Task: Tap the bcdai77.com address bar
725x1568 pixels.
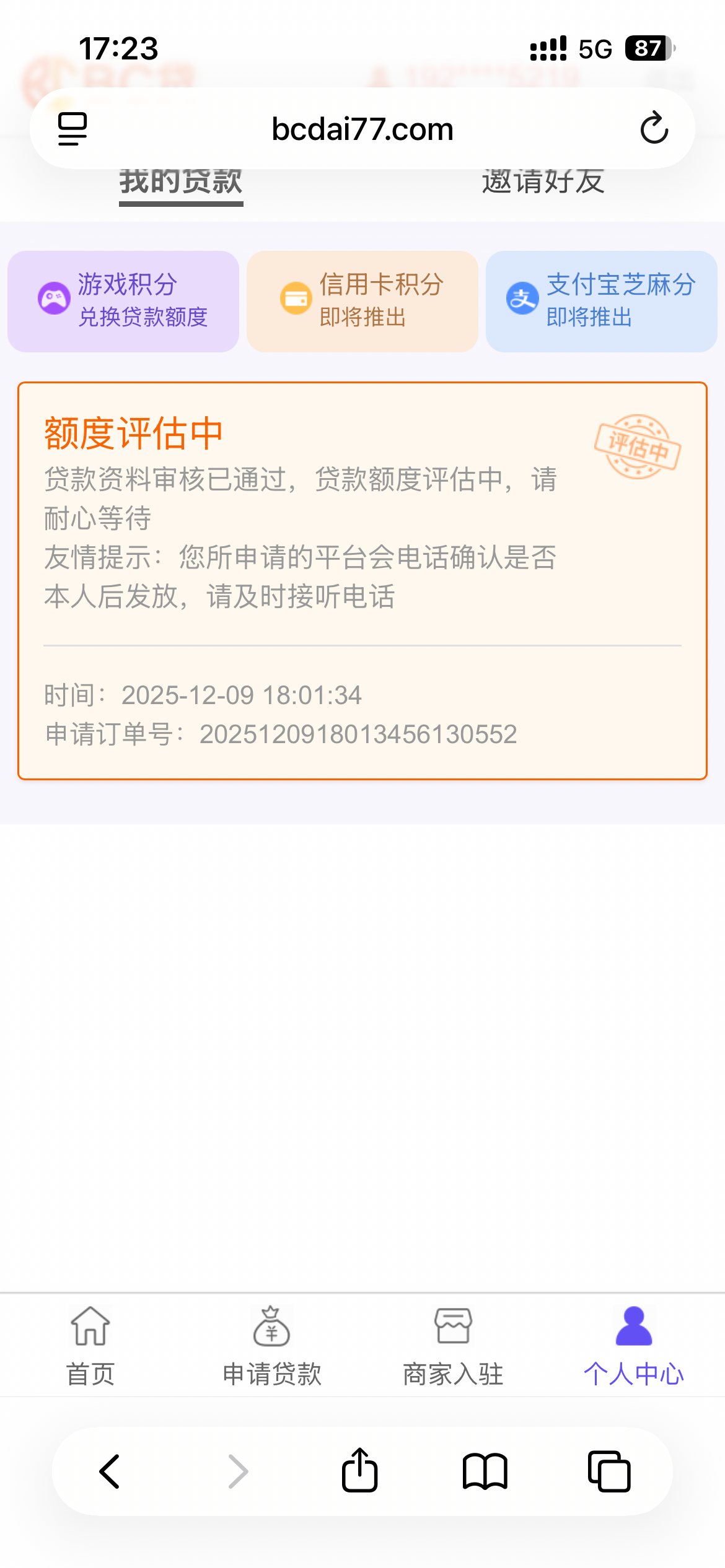Action: point(362,129)
